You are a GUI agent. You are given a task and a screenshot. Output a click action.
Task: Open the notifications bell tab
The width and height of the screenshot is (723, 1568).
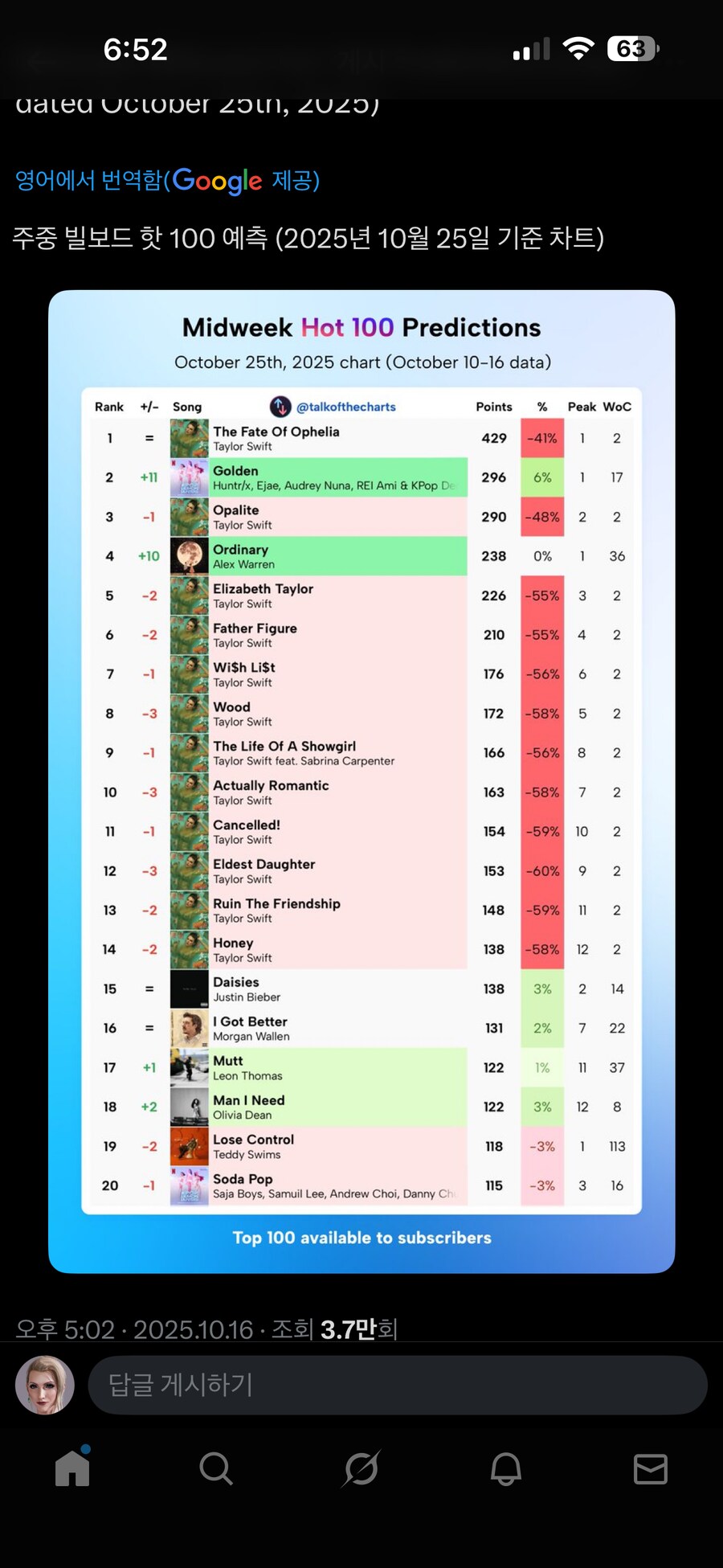click(x=506, y=1469)
